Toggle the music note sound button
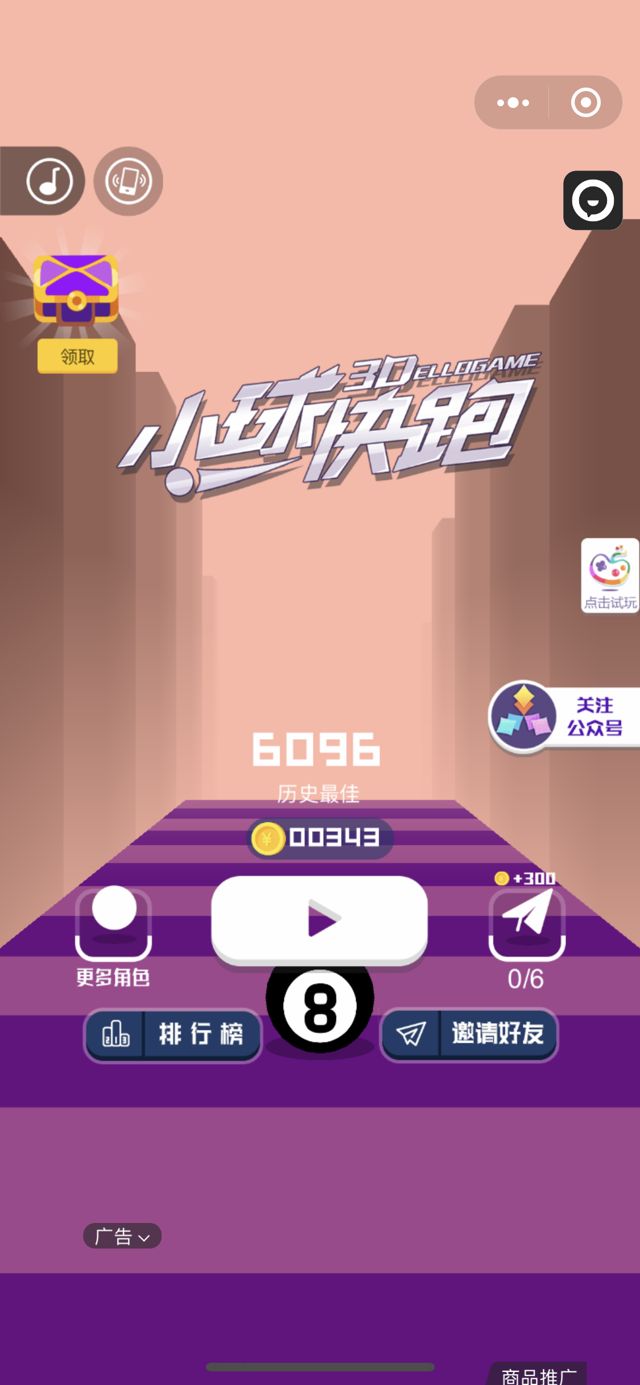 49,182
